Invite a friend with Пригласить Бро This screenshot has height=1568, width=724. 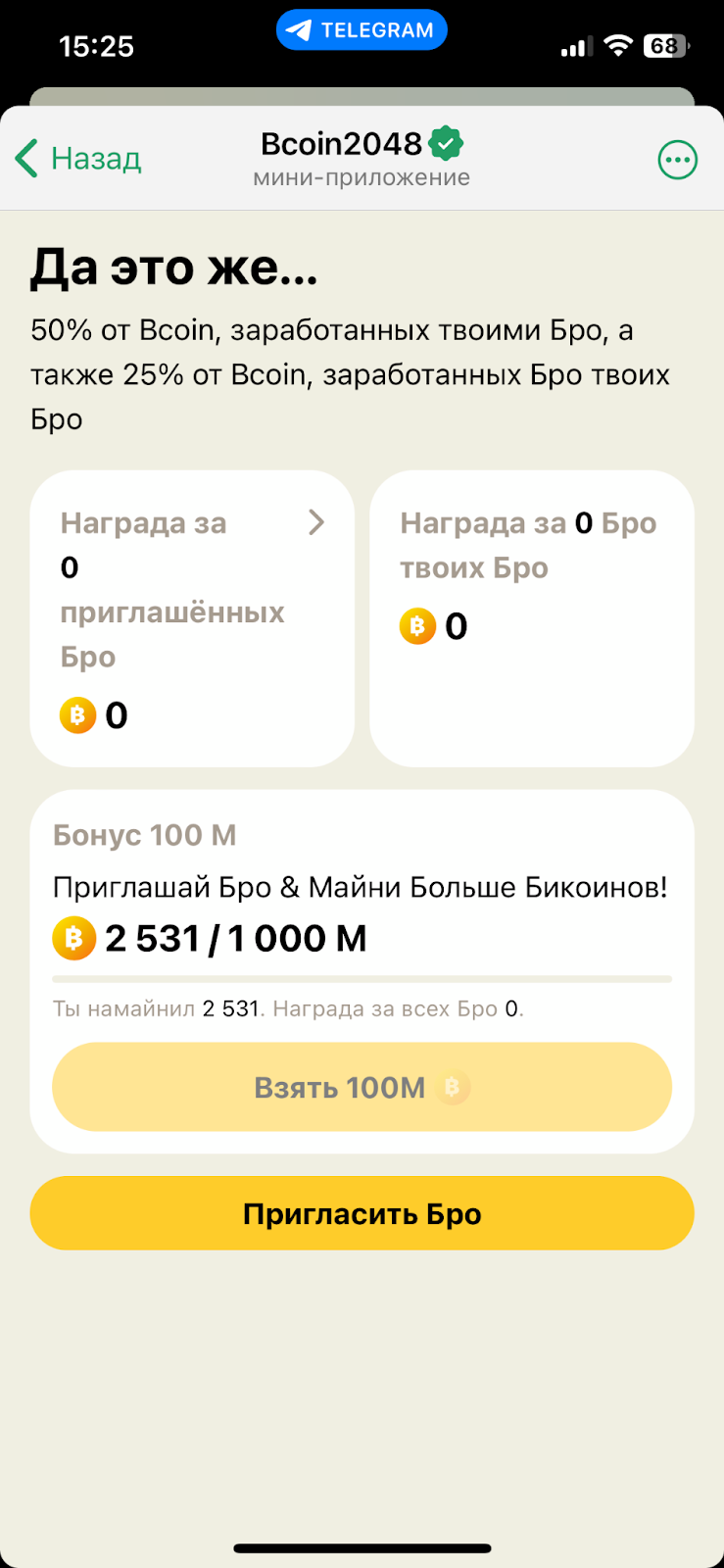[362, 1213]
